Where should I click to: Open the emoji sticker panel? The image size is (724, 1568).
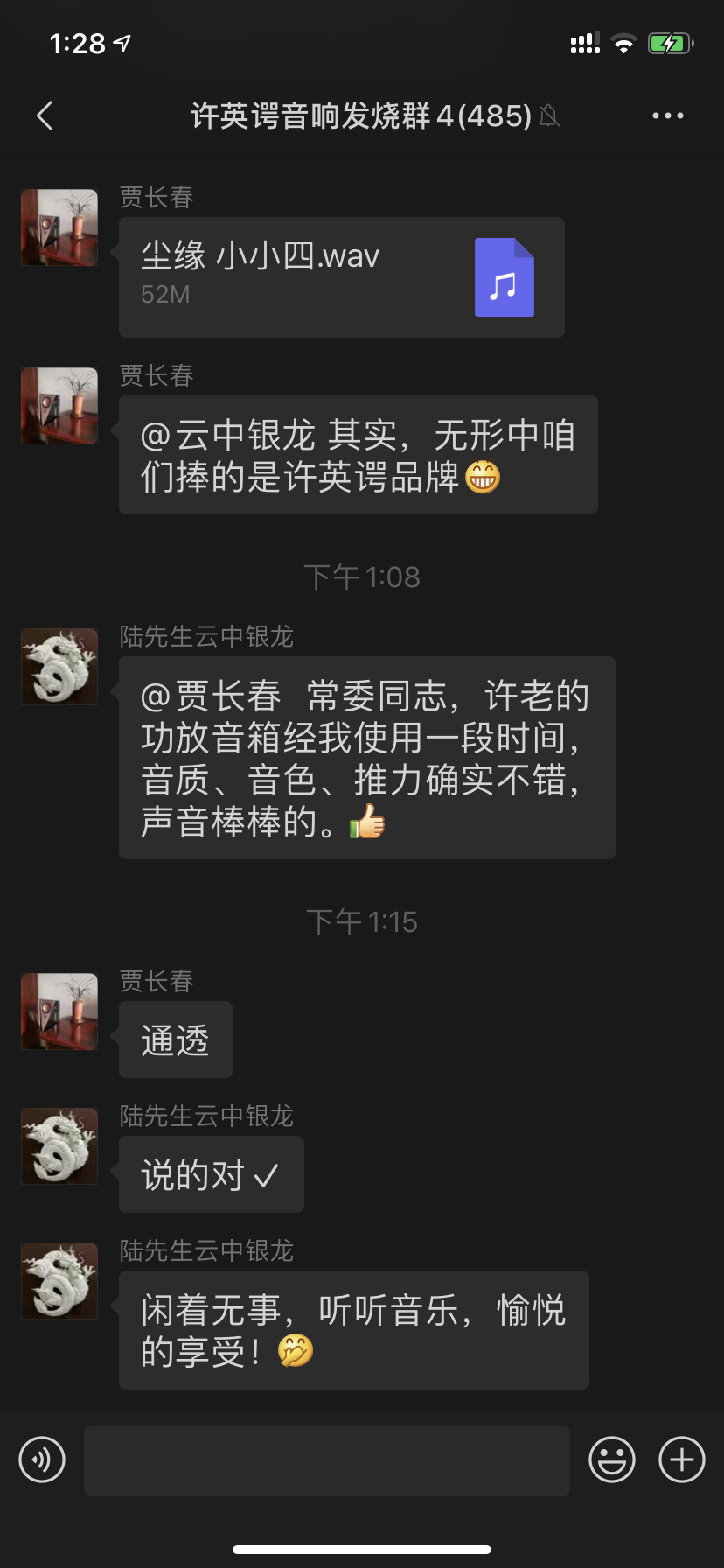pyautogui.click(x=611, y=1459)
